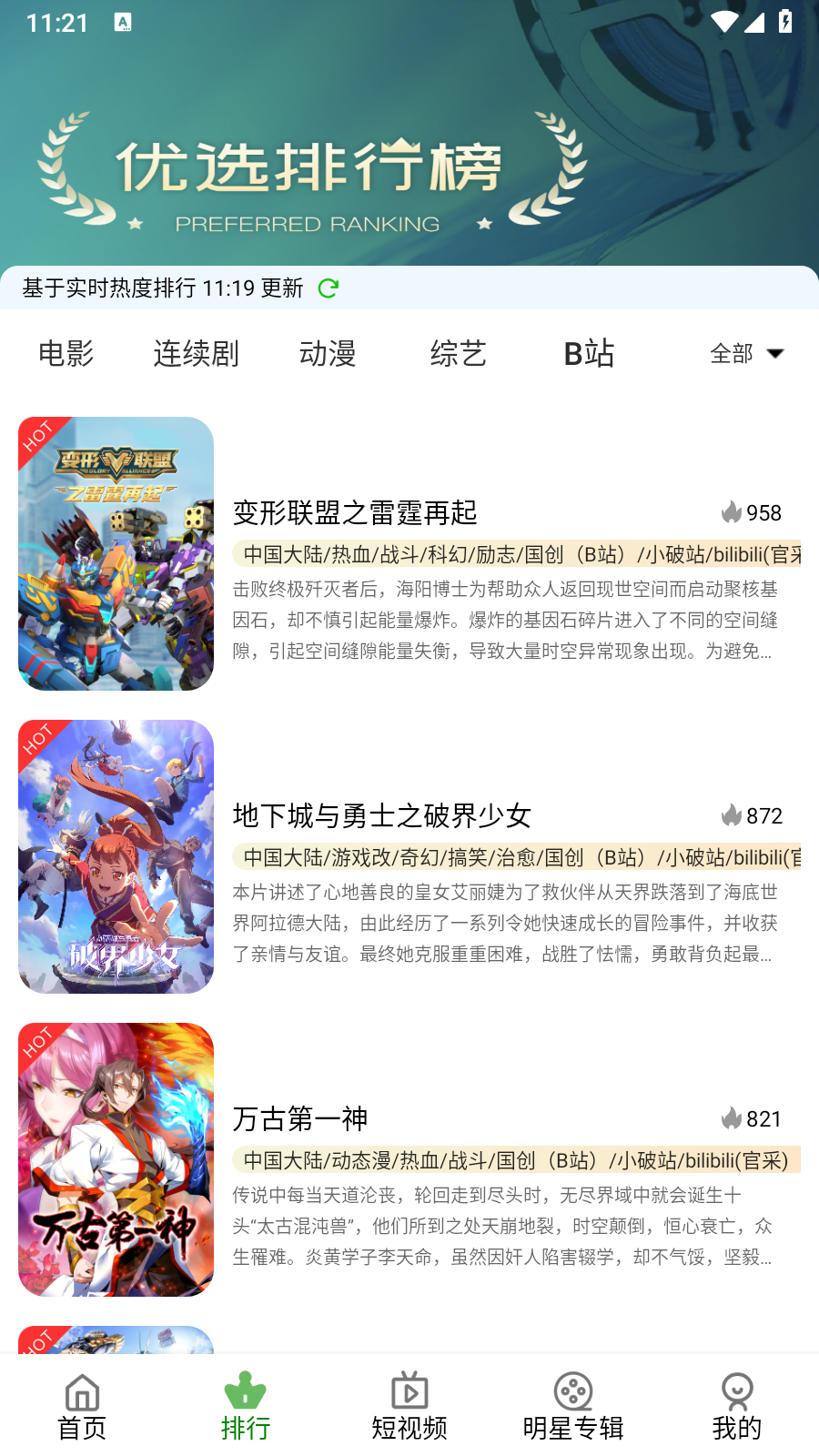This screenshot has height=1456, width=819.
Task: Expand the 全部 filter dropdown
Action: (747, 353)
